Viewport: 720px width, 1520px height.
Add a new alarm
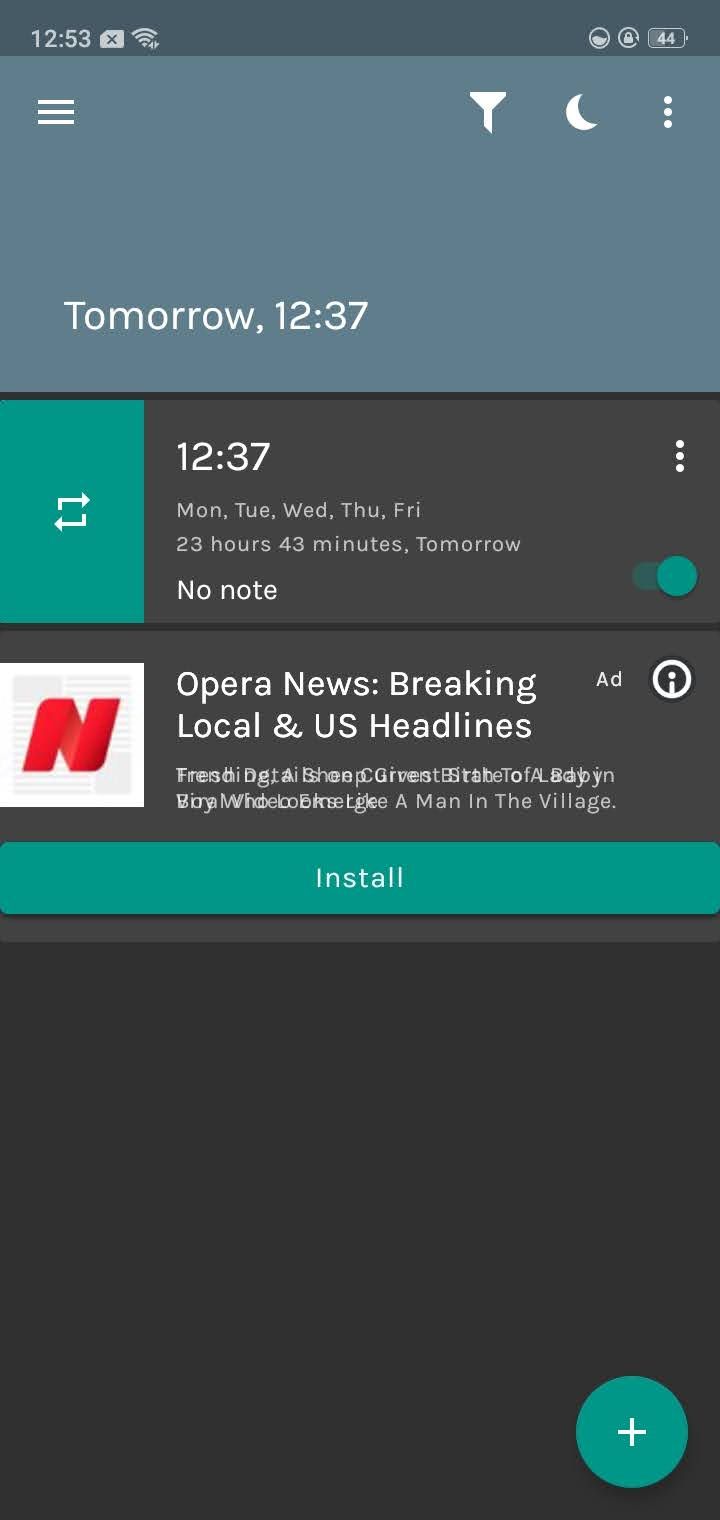click(631, 1432)
